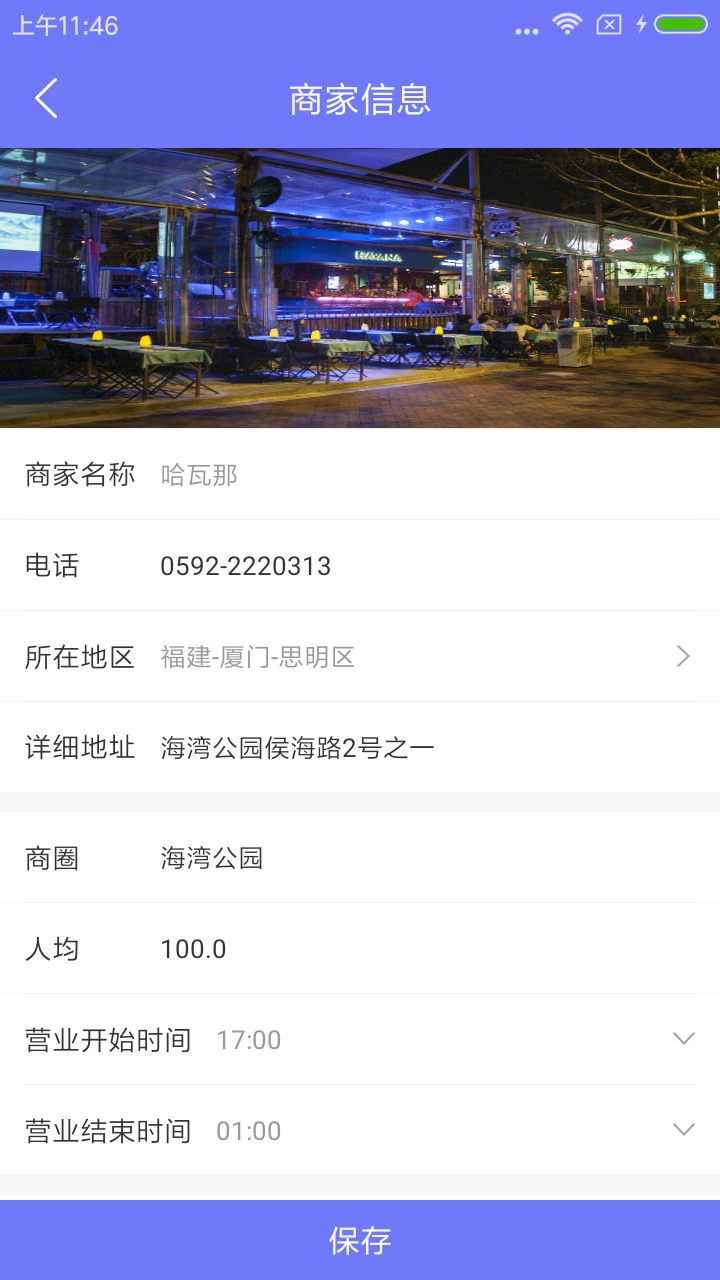Go back from the 商家信息 page

[x=46, y=99]
